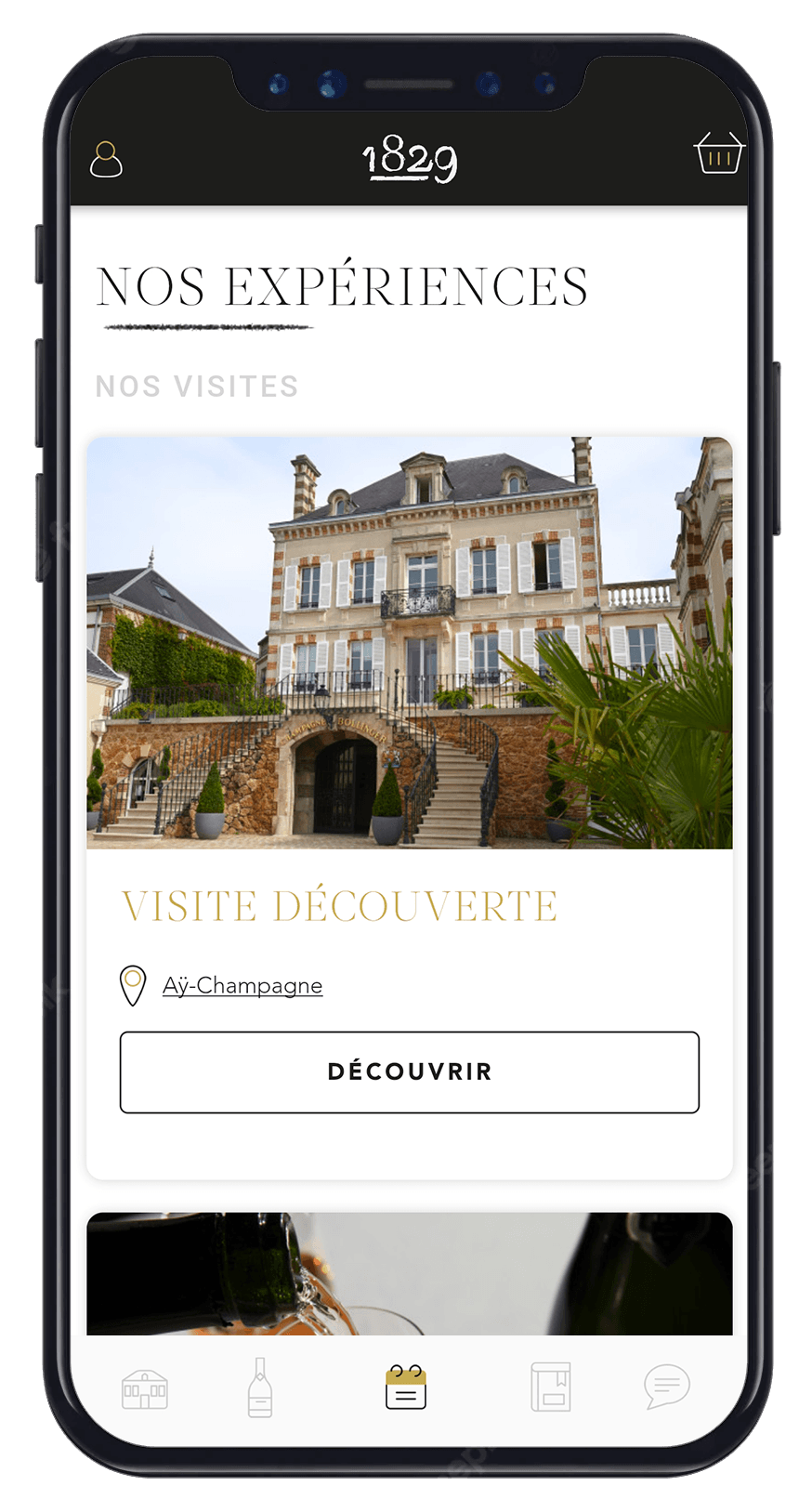
Task: Tap the Découvrir button
Action: [409, 1072]
